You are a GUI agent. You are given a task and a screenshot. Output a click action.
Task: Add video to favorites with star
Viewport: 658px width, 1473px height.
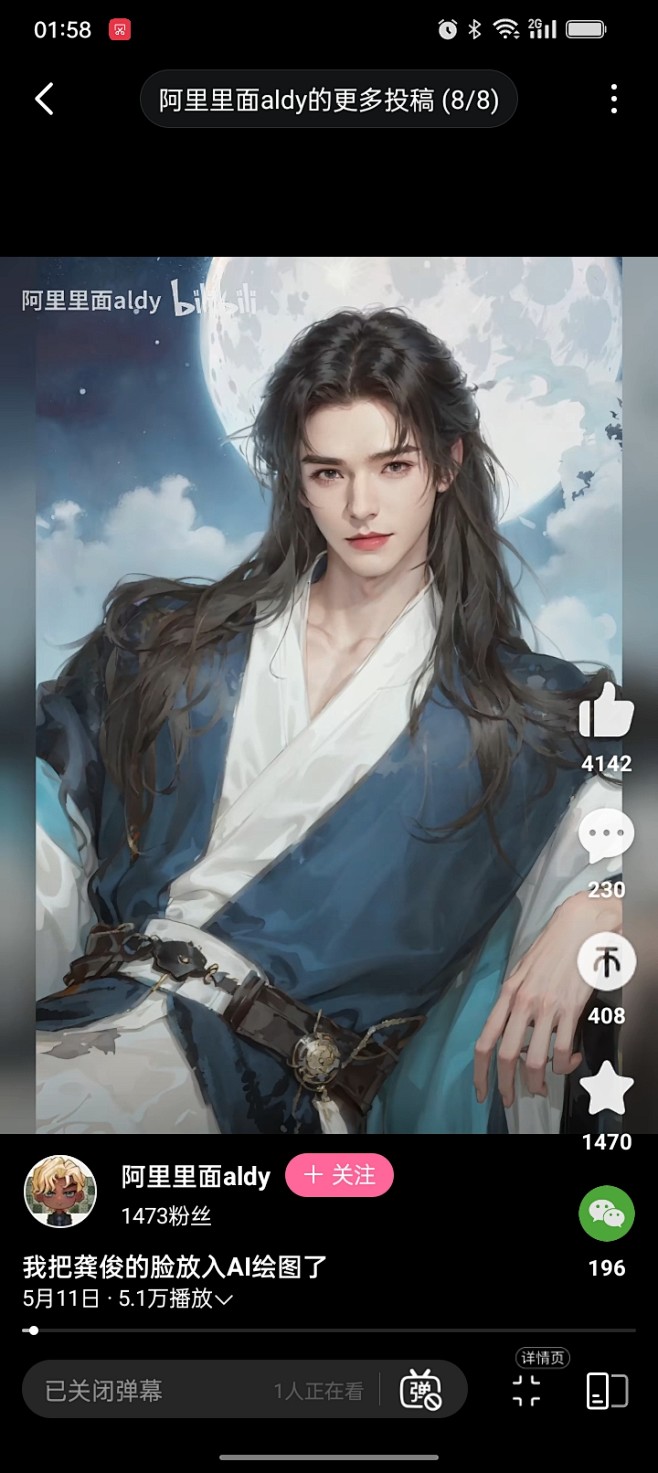pos(606,1088)
